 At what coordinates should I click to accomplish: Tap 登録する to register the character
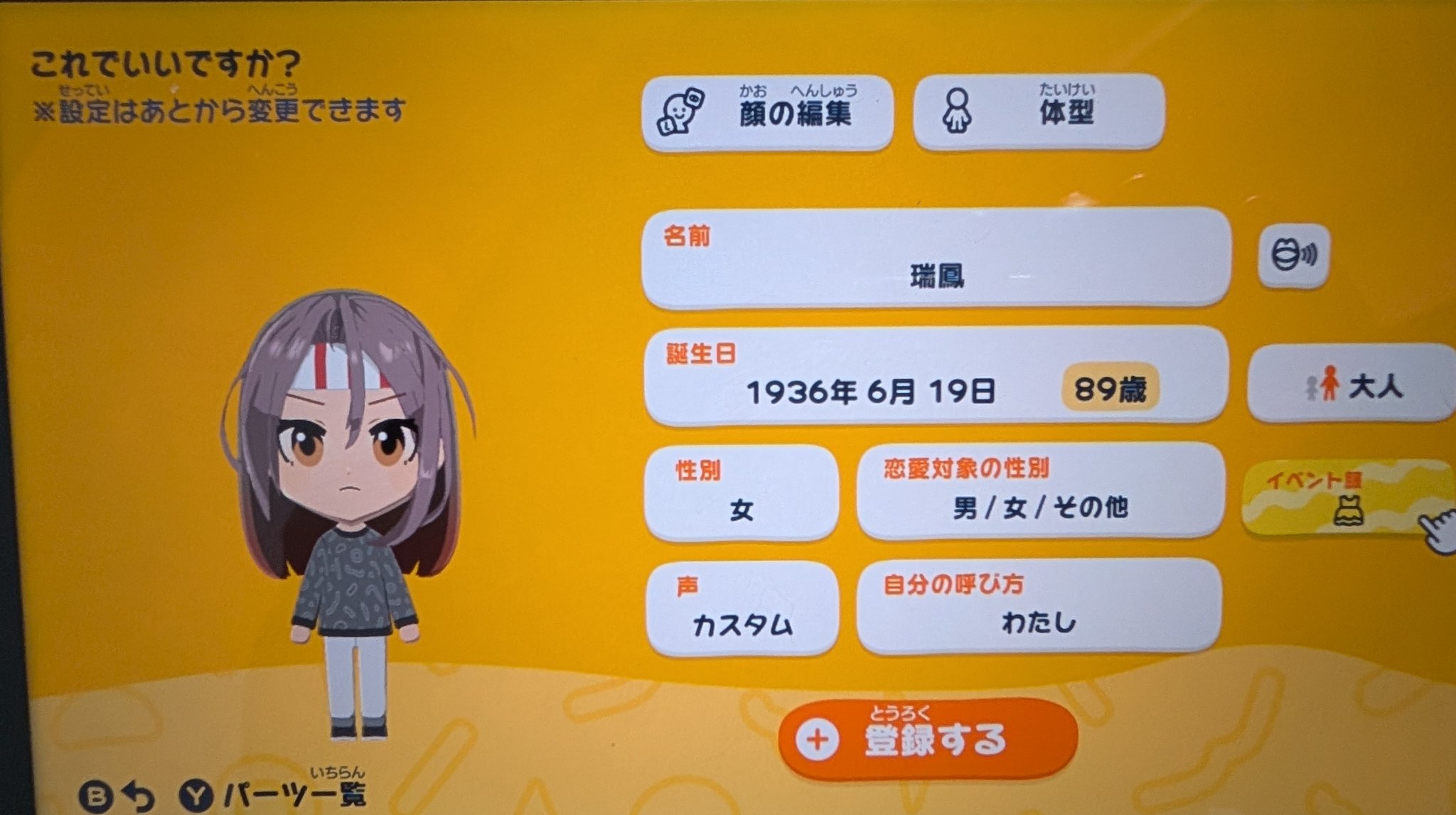928,738
